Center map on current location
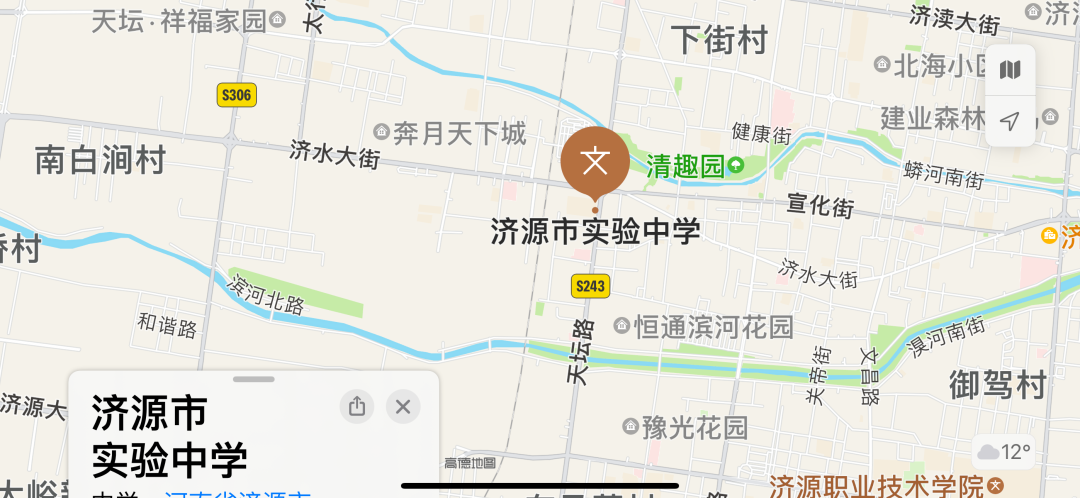 [1010, 121]
